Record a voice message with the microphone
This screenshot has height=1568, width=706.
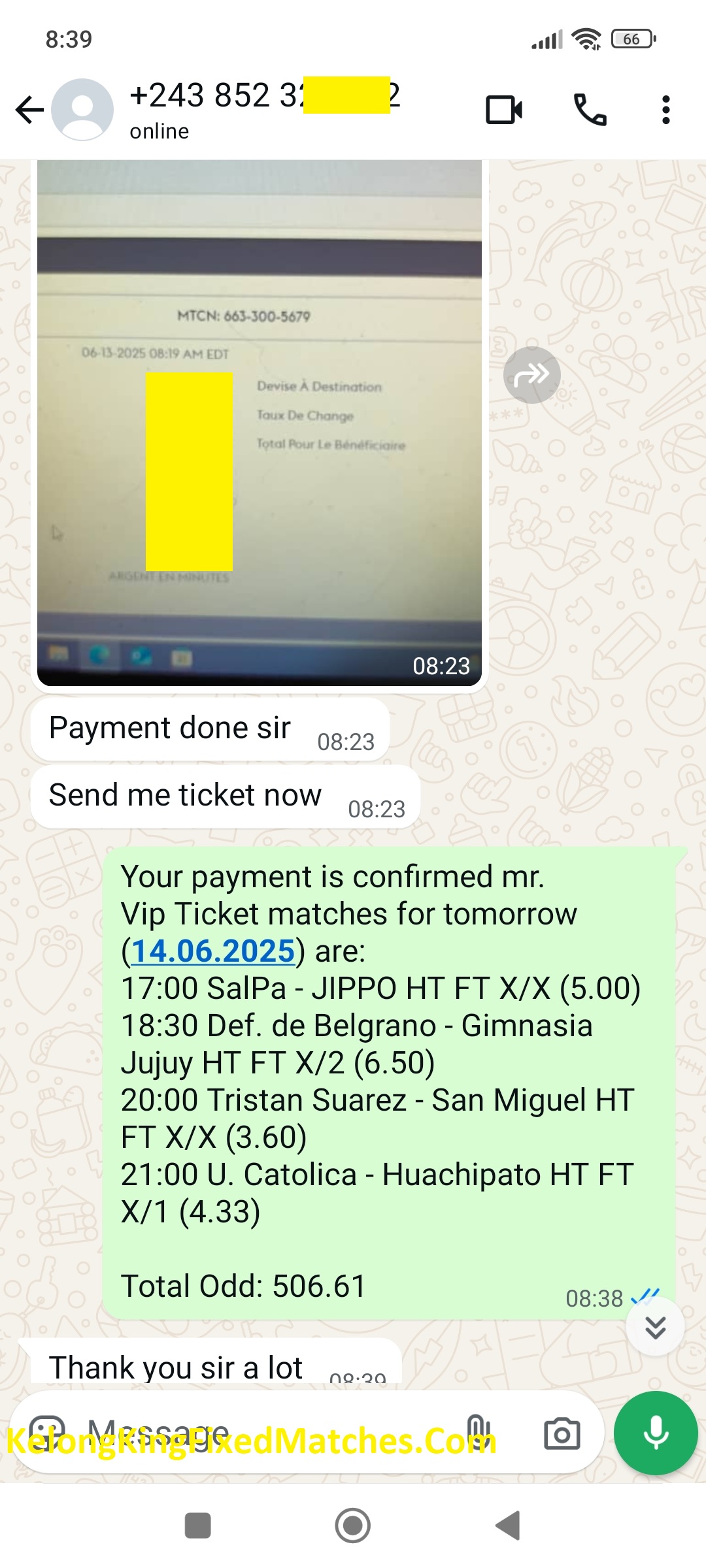click(x=655, y=1433)
